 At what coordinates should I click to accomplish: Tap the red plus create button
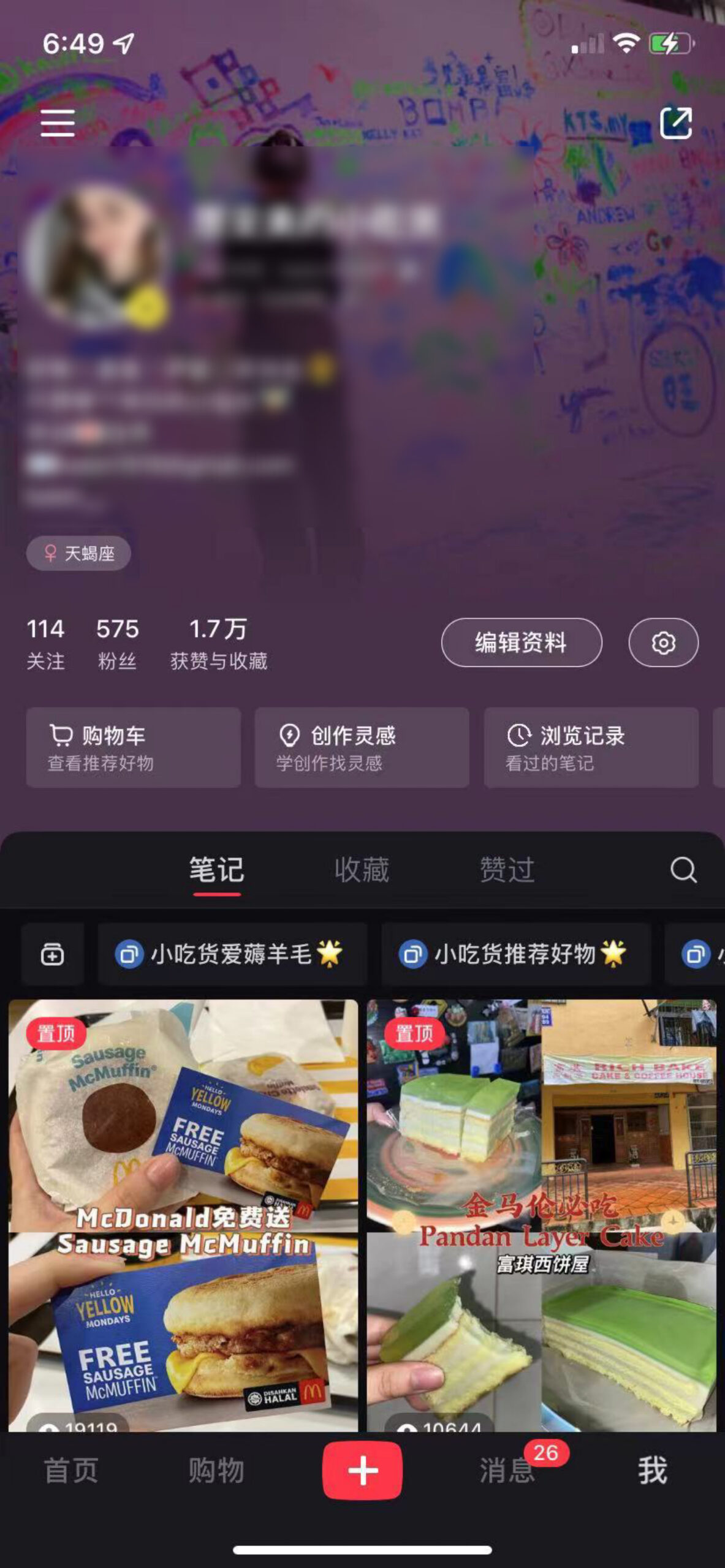[x=362, y=1470]
